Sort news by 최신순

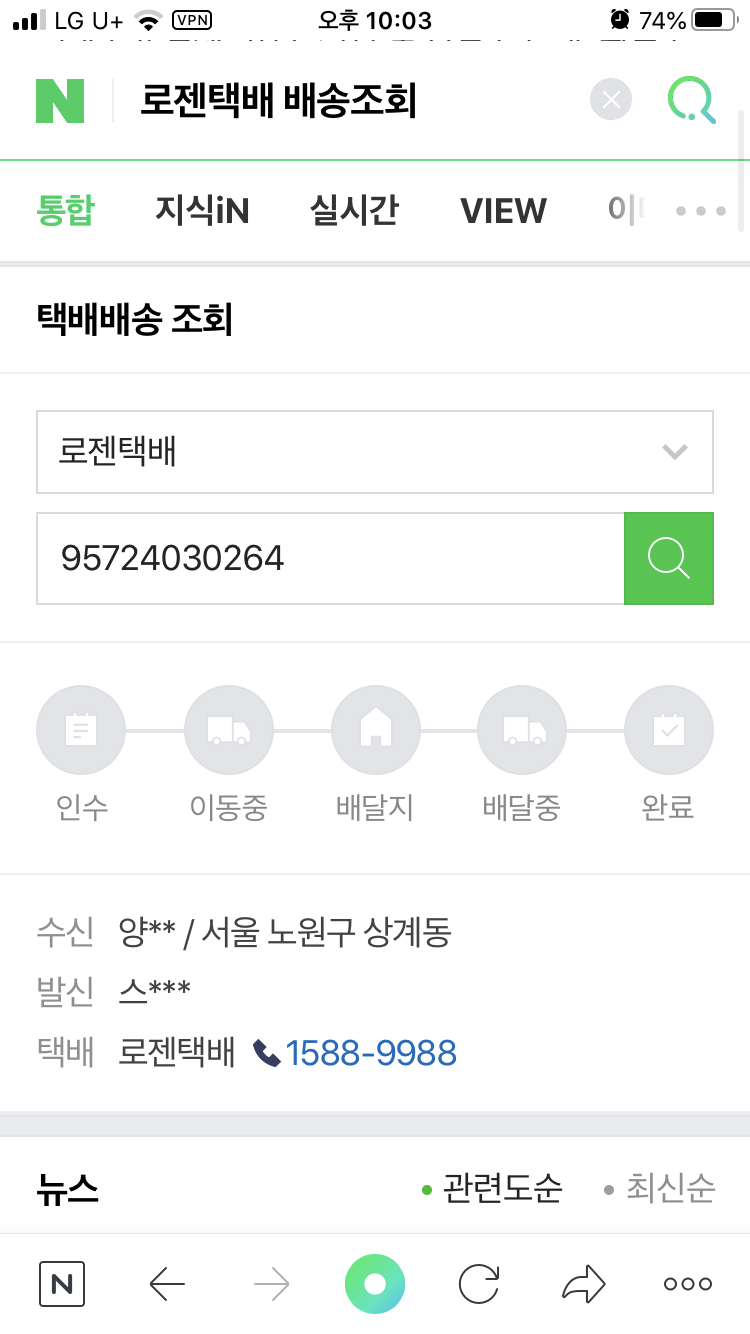point(660,1188)
